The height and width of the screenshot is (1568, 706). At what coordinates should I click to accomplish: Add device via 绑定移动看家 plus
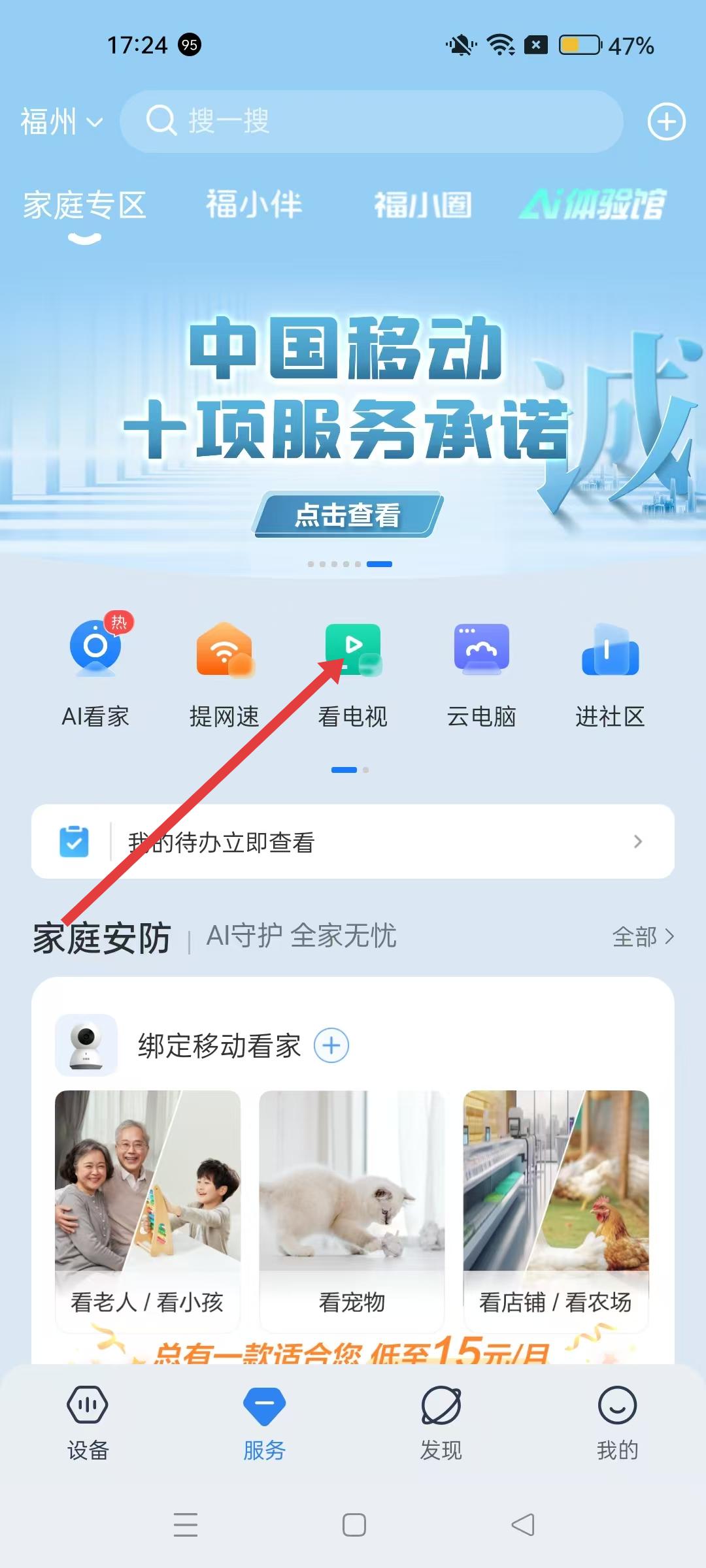tap(331, 1046)
